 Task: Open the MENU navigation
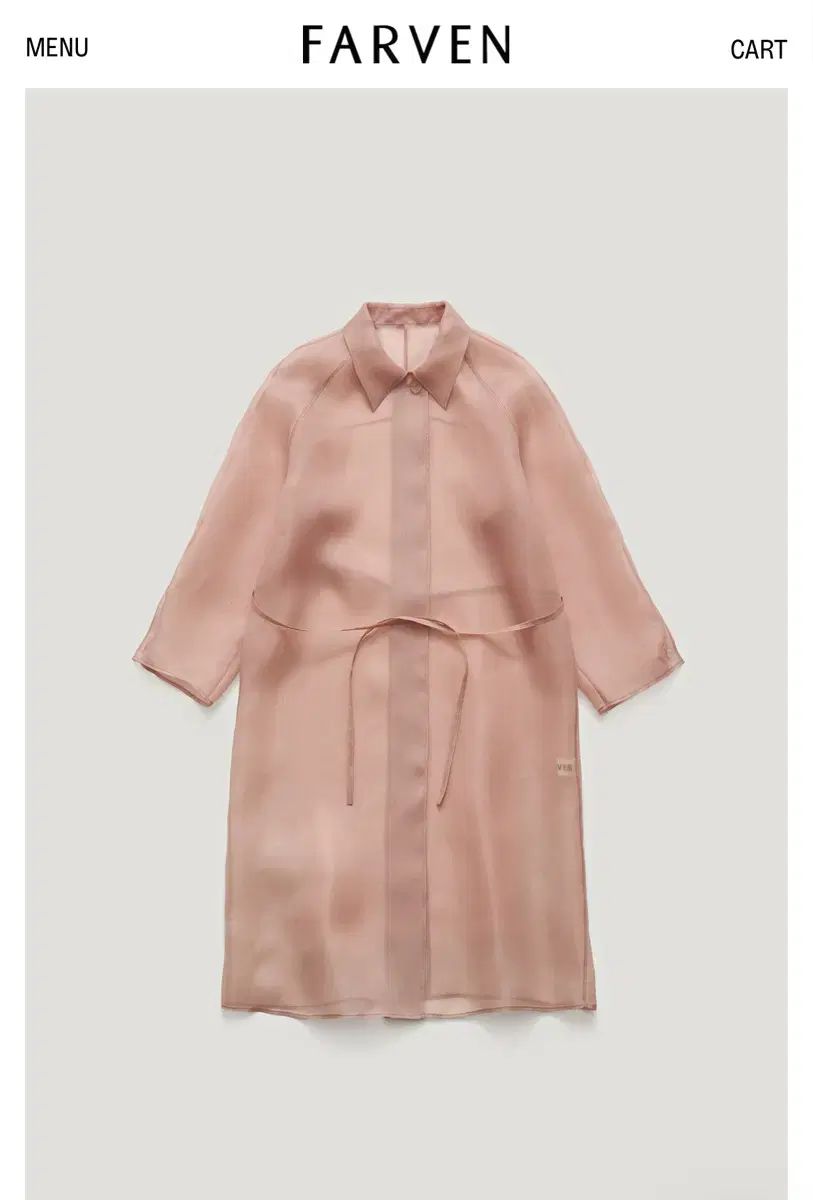point(57,48)
